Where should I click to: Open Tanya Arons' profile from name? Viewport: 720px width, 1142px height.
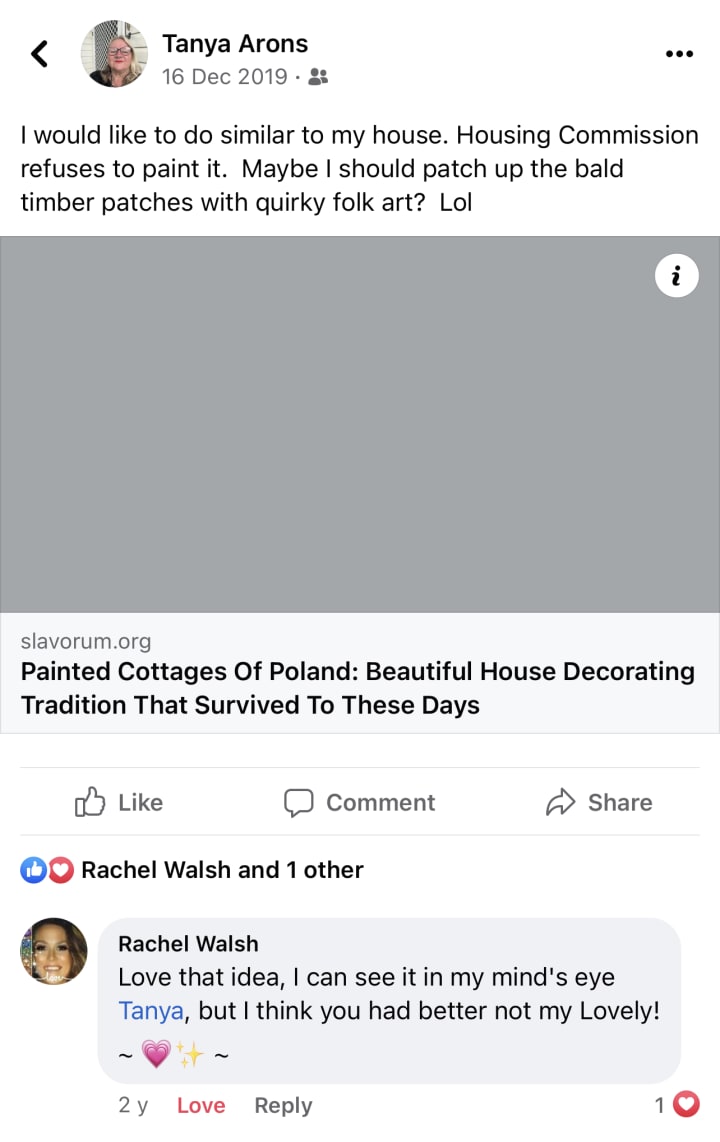[235, 43]
